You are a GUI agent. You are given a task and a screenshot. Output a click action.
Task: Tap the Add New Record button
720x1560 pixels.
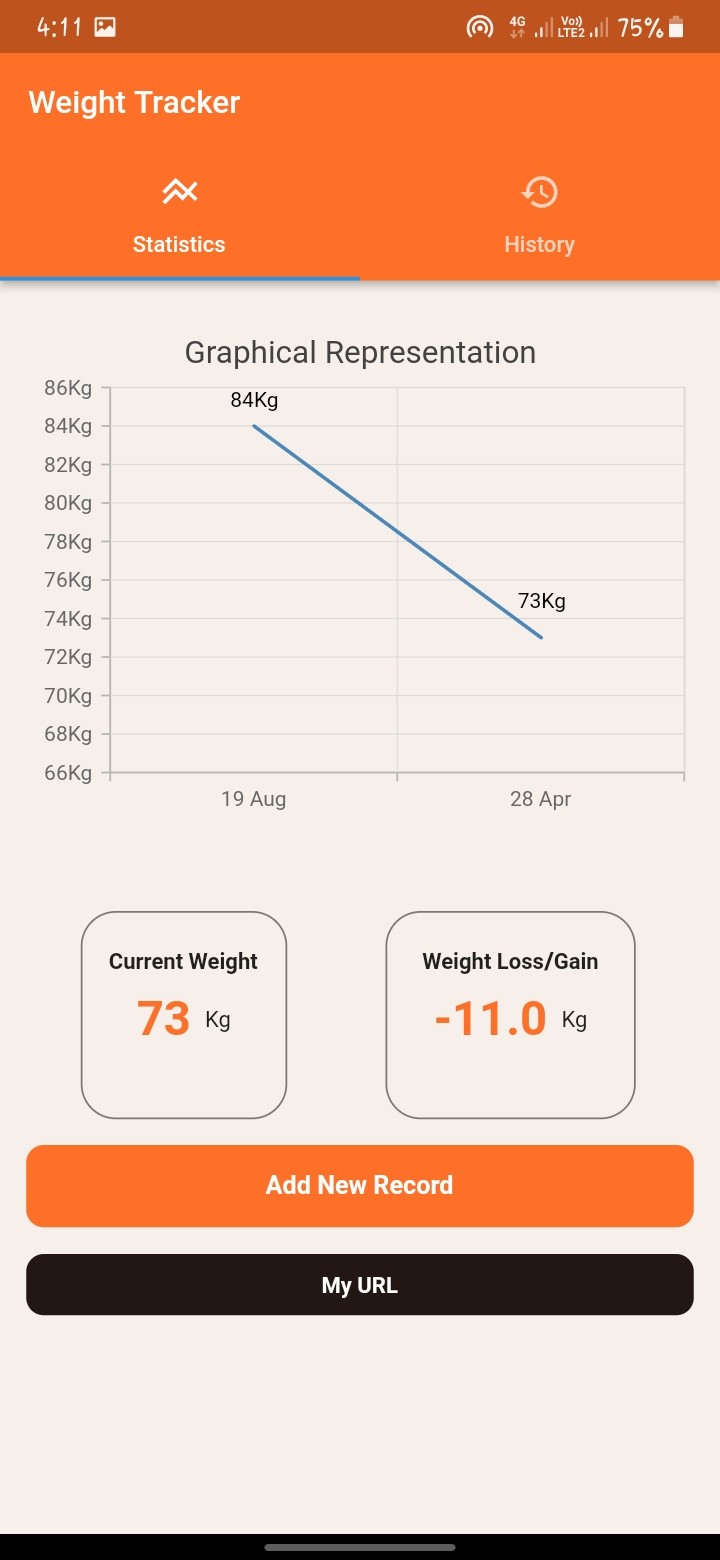click(359, 1185)
